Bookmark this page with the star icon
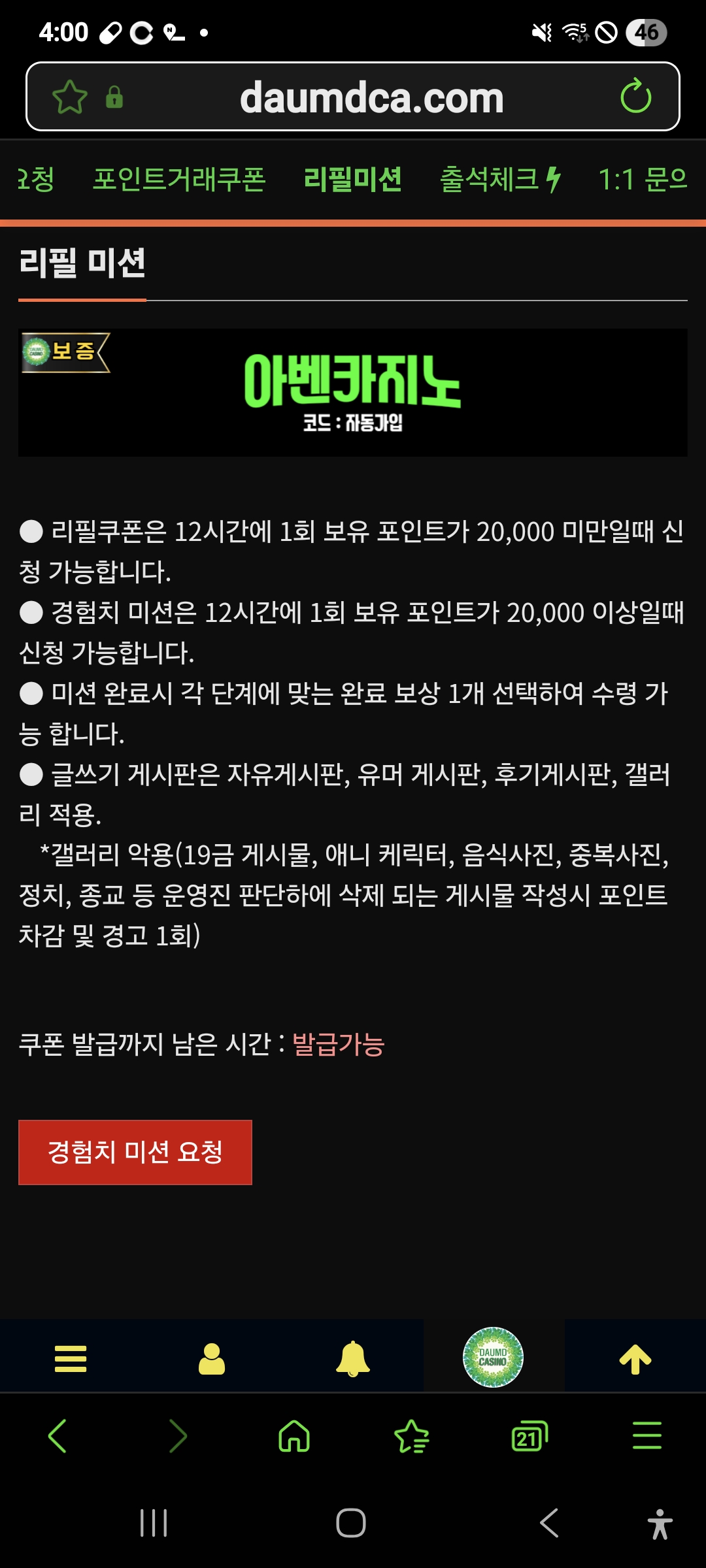This screenshot has height=1568, width=706. tap(69, 97)
